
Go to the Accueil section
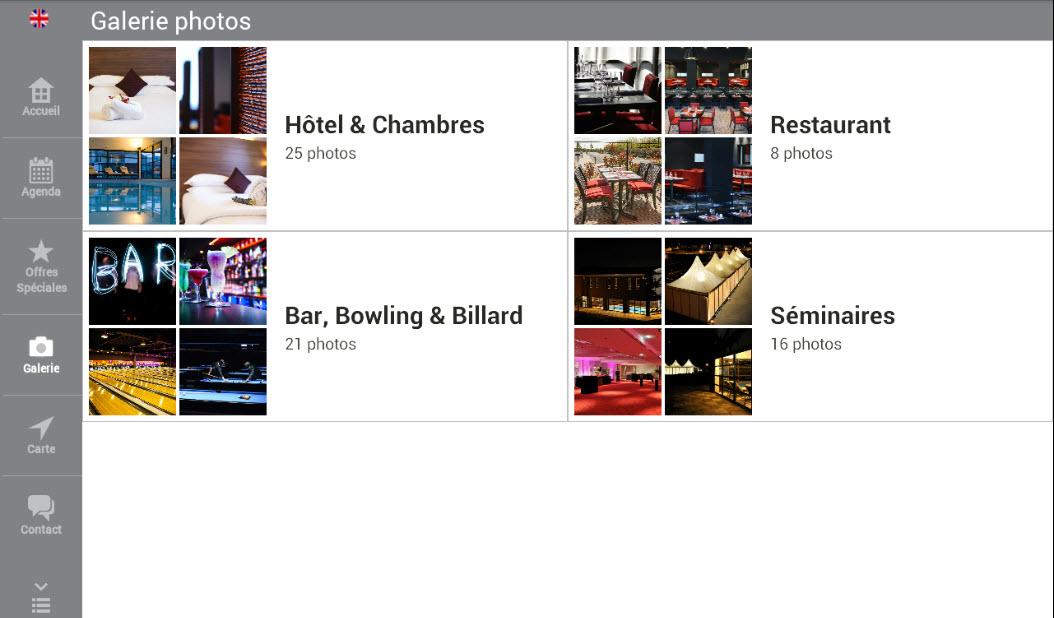pos(41,97)
